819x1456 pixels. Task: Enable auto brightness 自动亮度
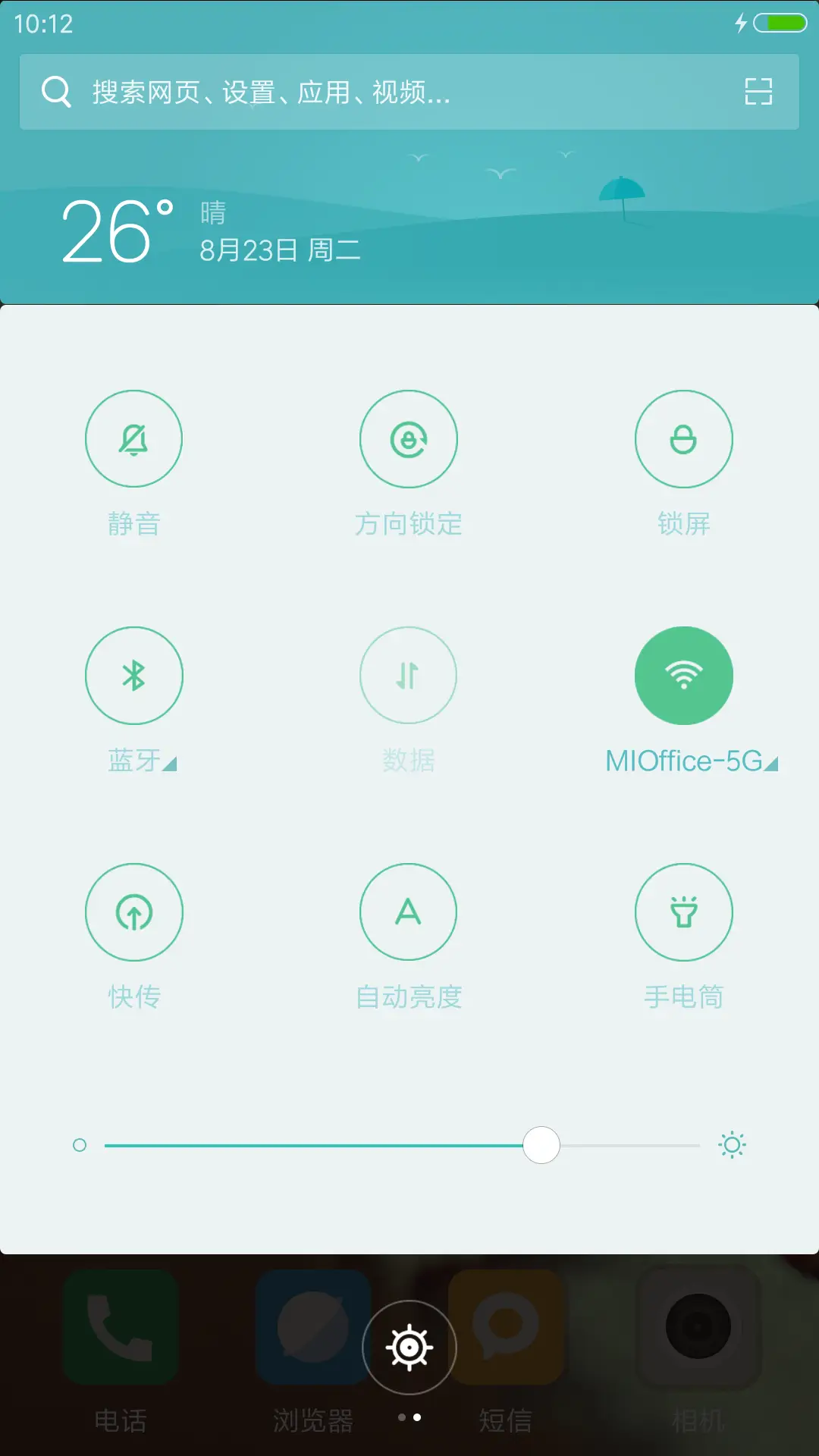click(x=409, y=912)
